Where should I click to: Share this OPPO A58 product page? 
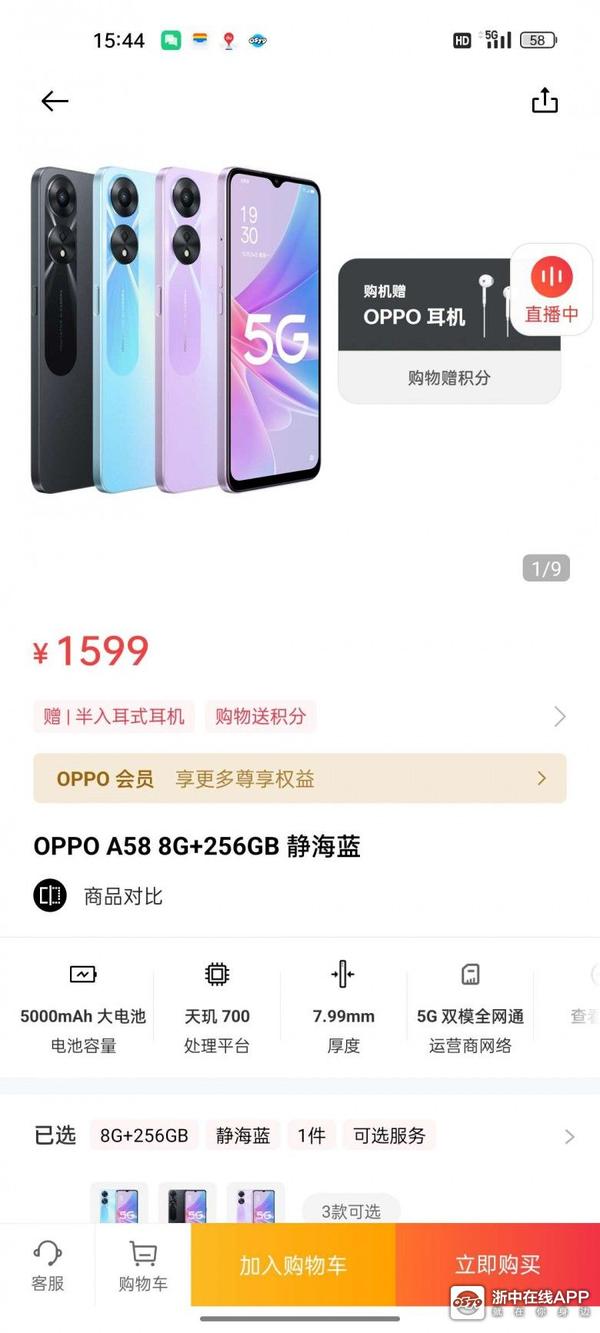coord(544,101)
